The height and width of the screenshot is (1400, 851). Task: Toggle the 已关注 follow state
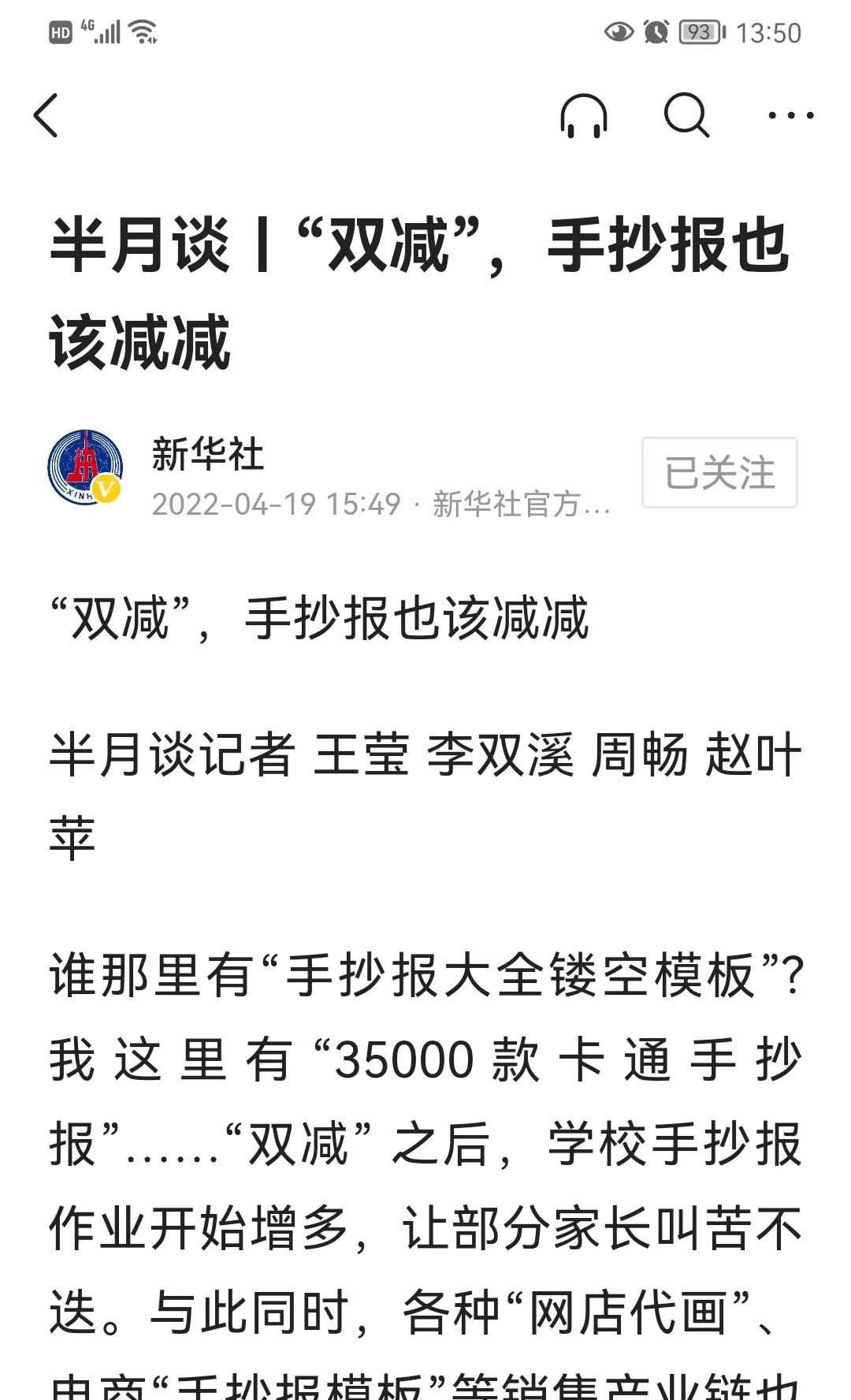719,473
